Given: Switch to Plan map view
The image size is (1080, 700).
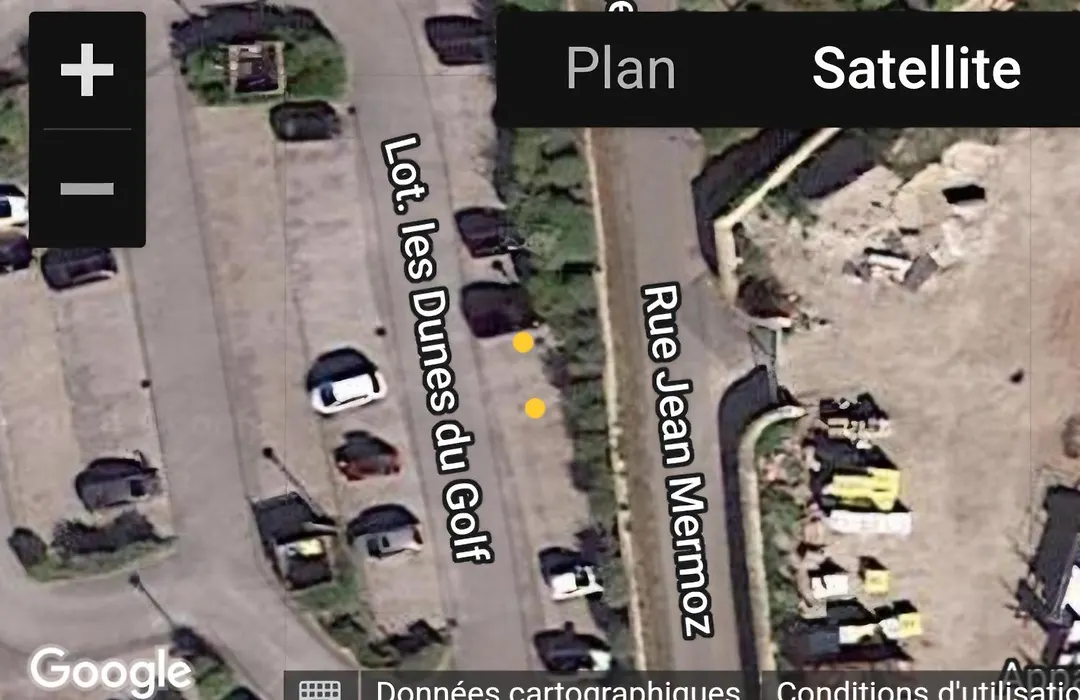Looking at the screenshot, I should pos(621,69).
